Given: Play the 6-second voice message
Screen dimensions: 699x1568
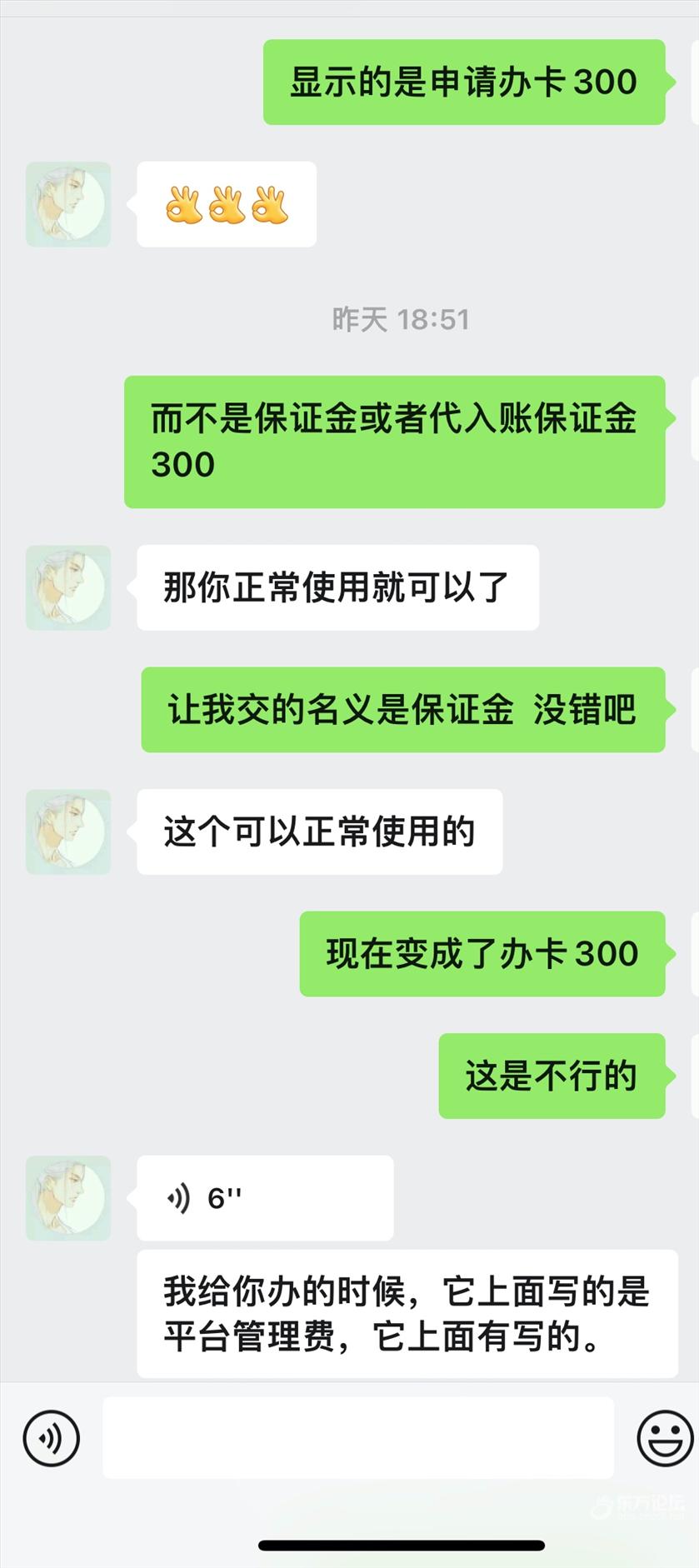Looking at the screenshot, I should tap(264, 1198).
